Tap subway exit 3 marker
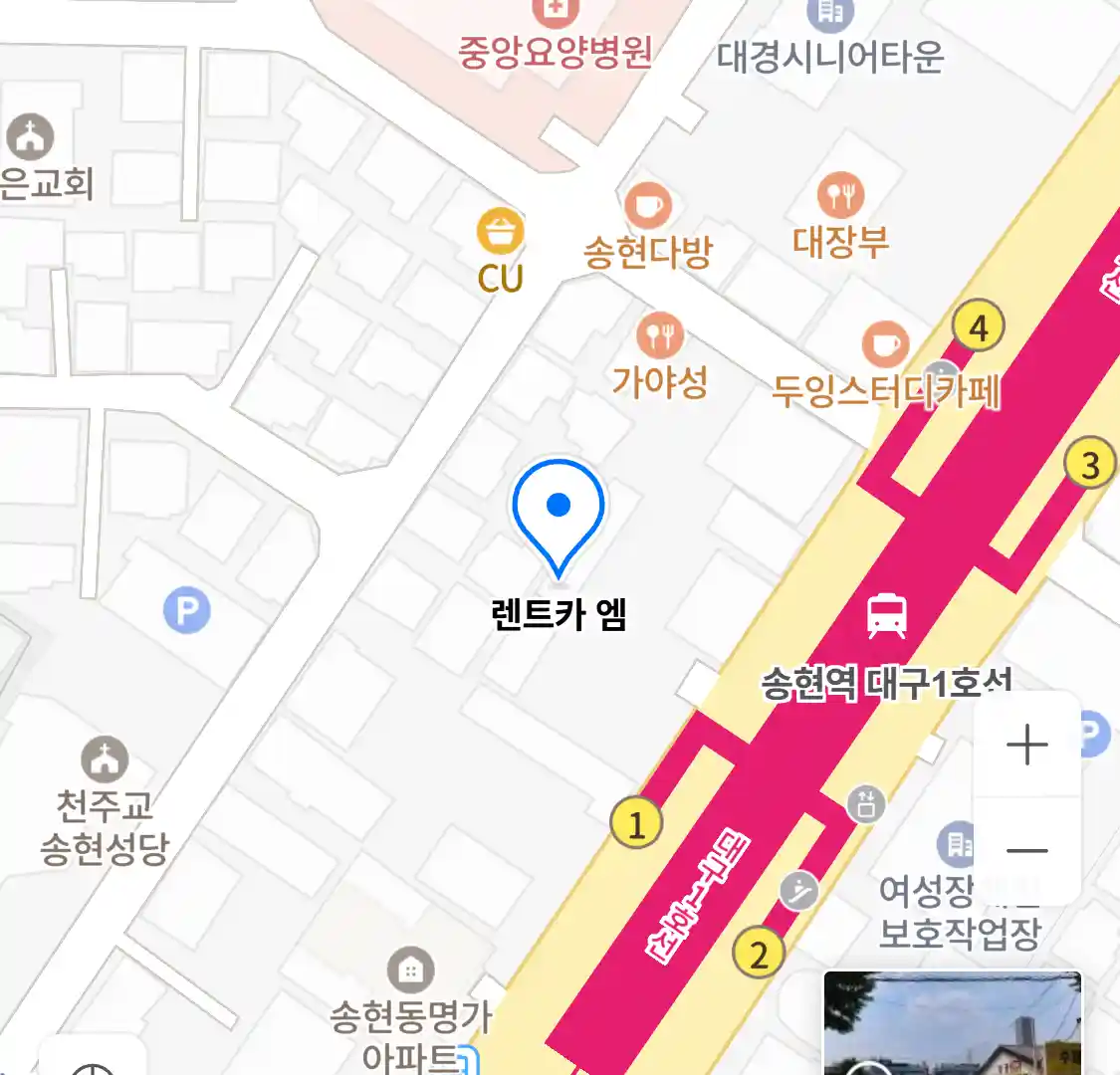The image size is (1120, 1075). click(1090, 464)
